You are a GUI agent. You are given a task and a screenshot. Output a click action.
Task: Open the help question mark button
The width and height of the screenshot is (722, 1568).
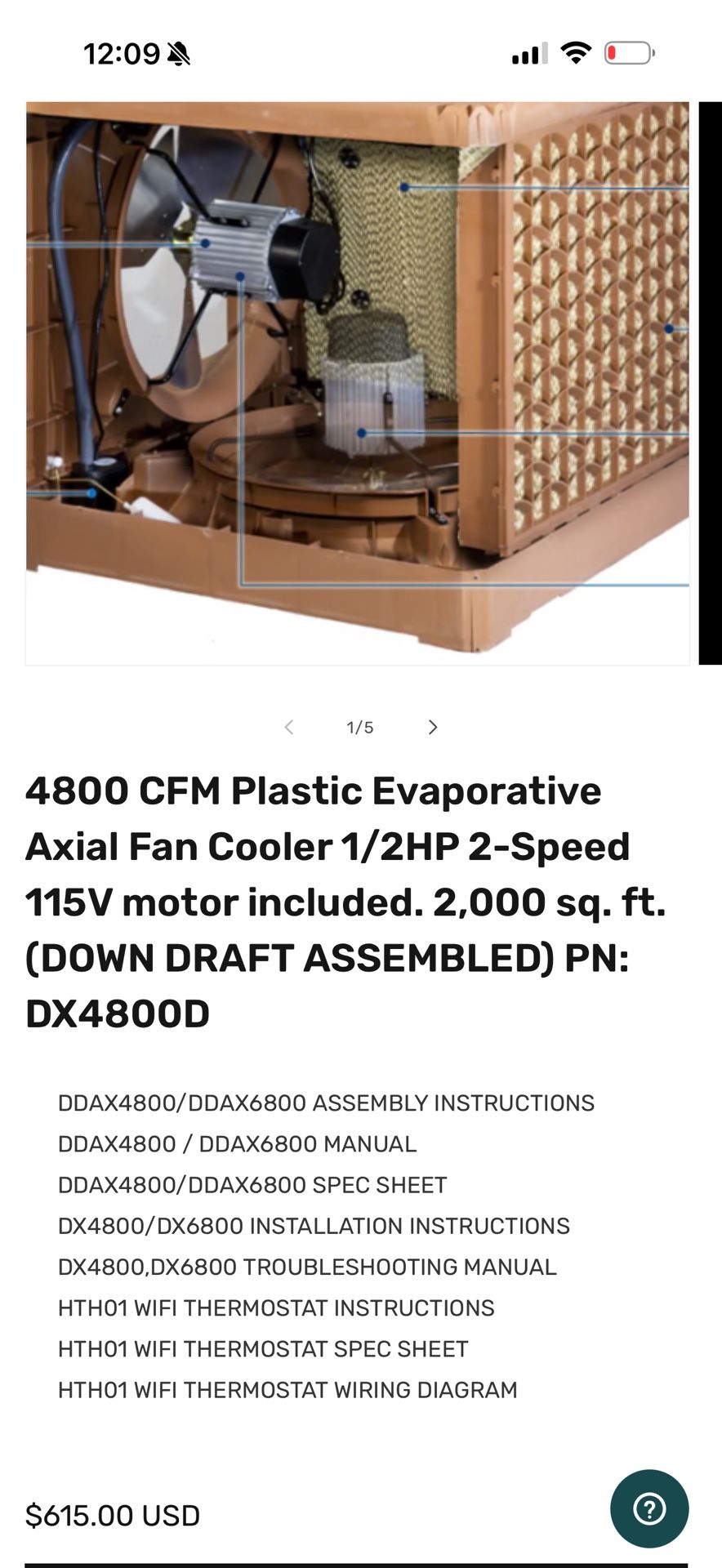click(649, 1508)
